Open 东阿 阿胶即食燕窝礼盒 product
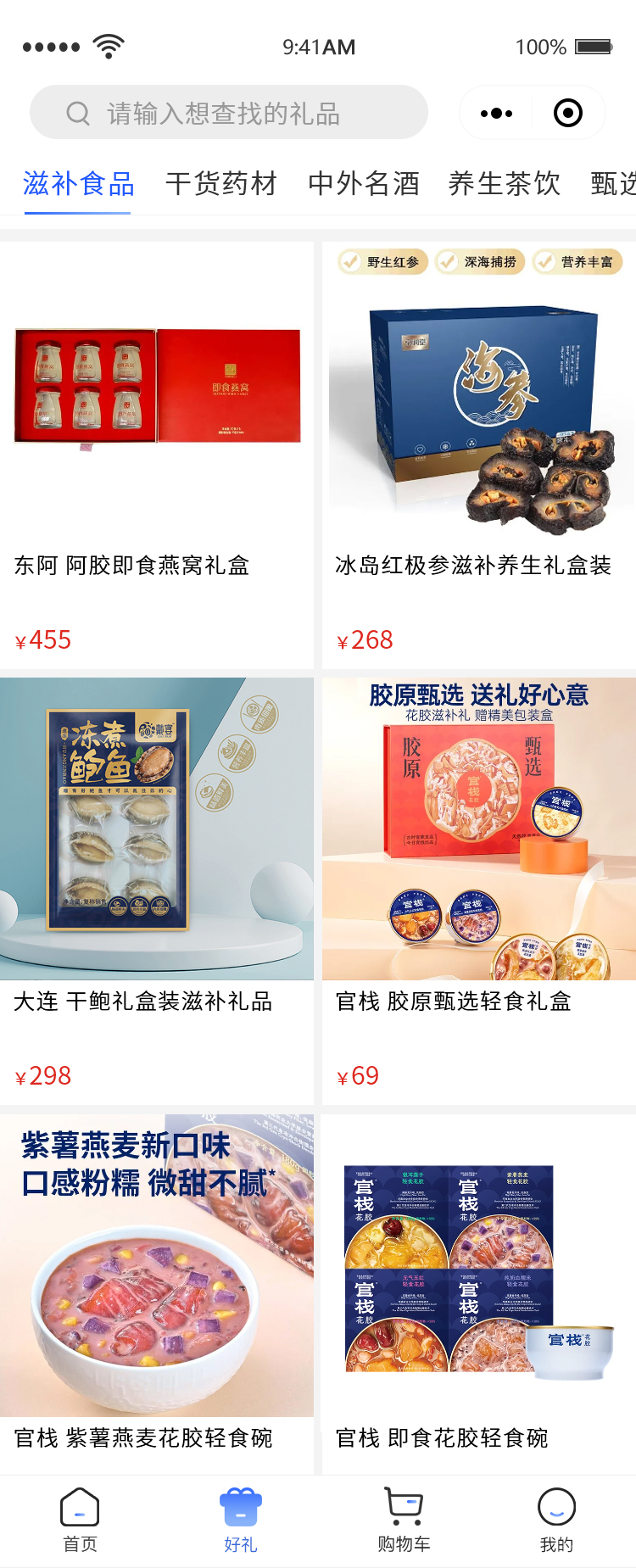Screen dimensions: 636x1568 coord(157,449)
